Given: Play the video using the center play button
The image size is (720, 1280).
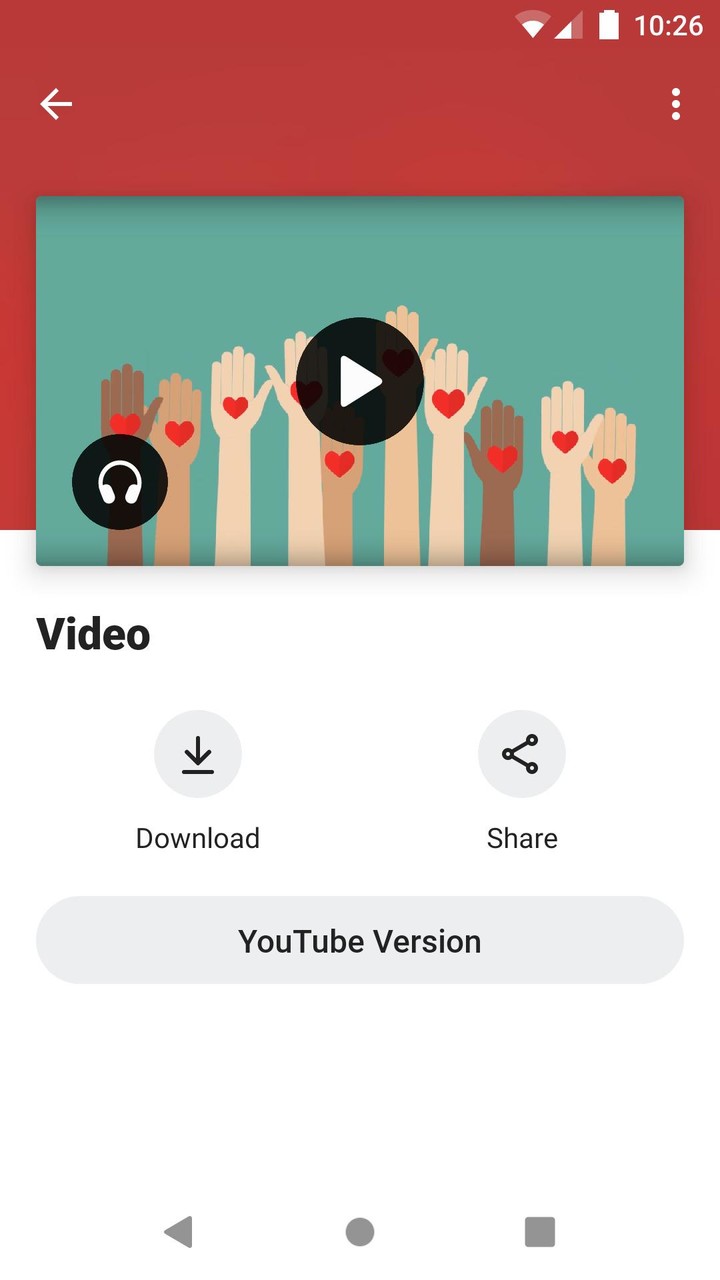Looking at the screenshot, I should pyautogui.click(x=359, y=380).
